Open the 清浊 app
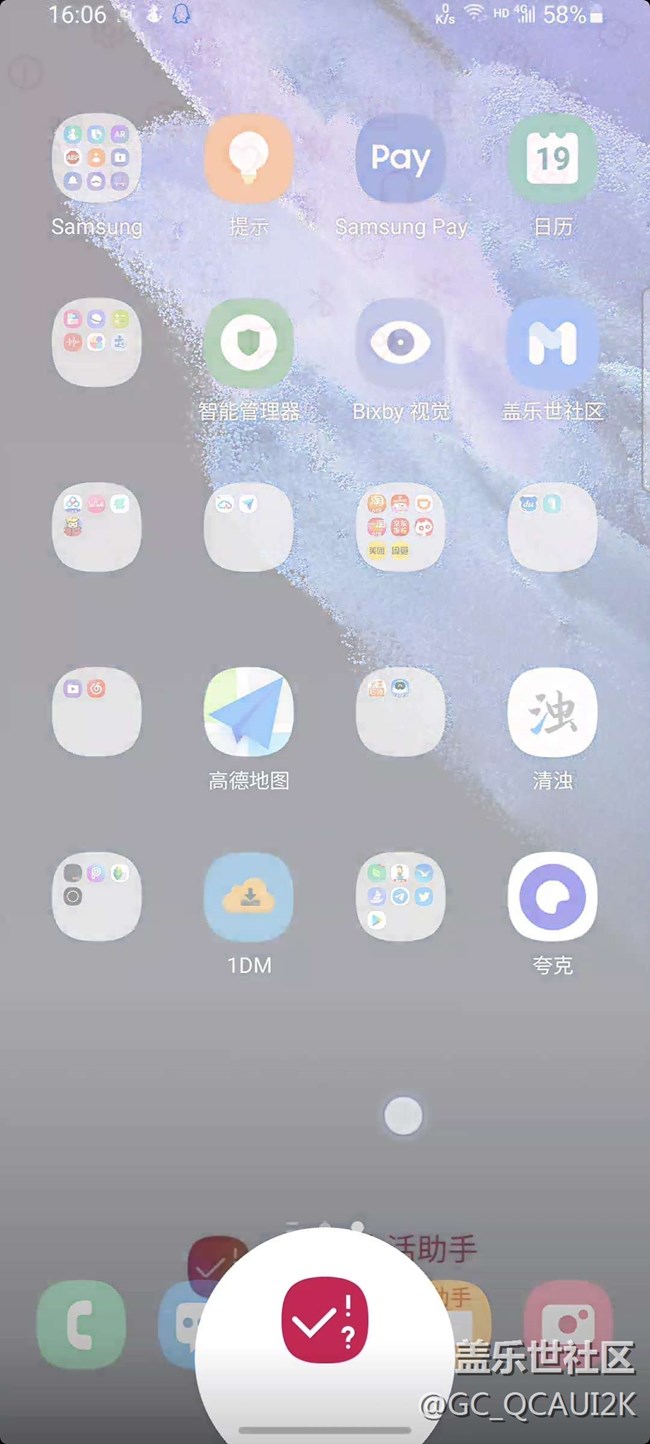Image resolution: width=650 pixels, height=1444 pixels. 552,712
